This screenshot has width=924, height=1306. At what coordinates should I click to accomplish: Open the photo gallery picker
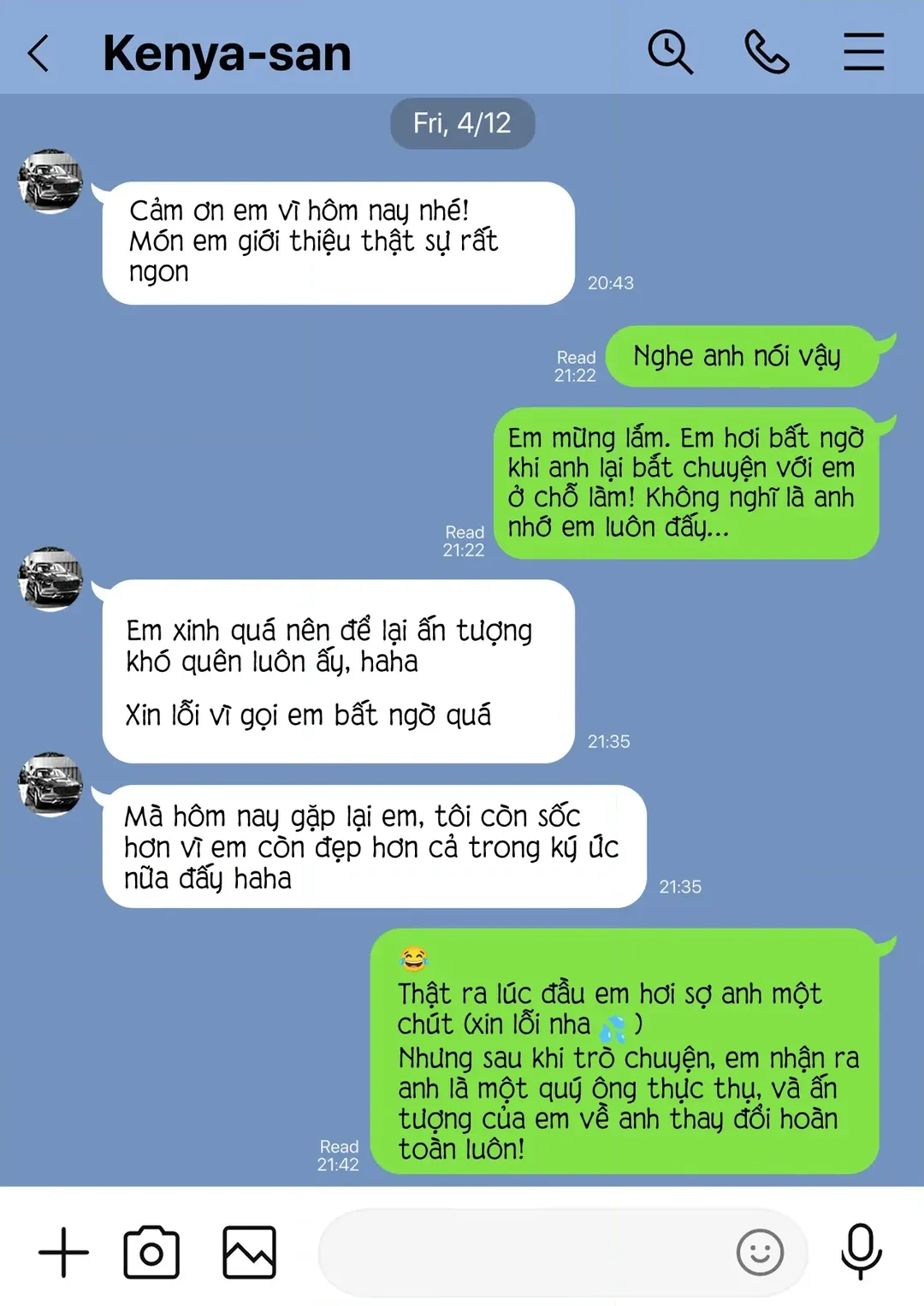249,1252
